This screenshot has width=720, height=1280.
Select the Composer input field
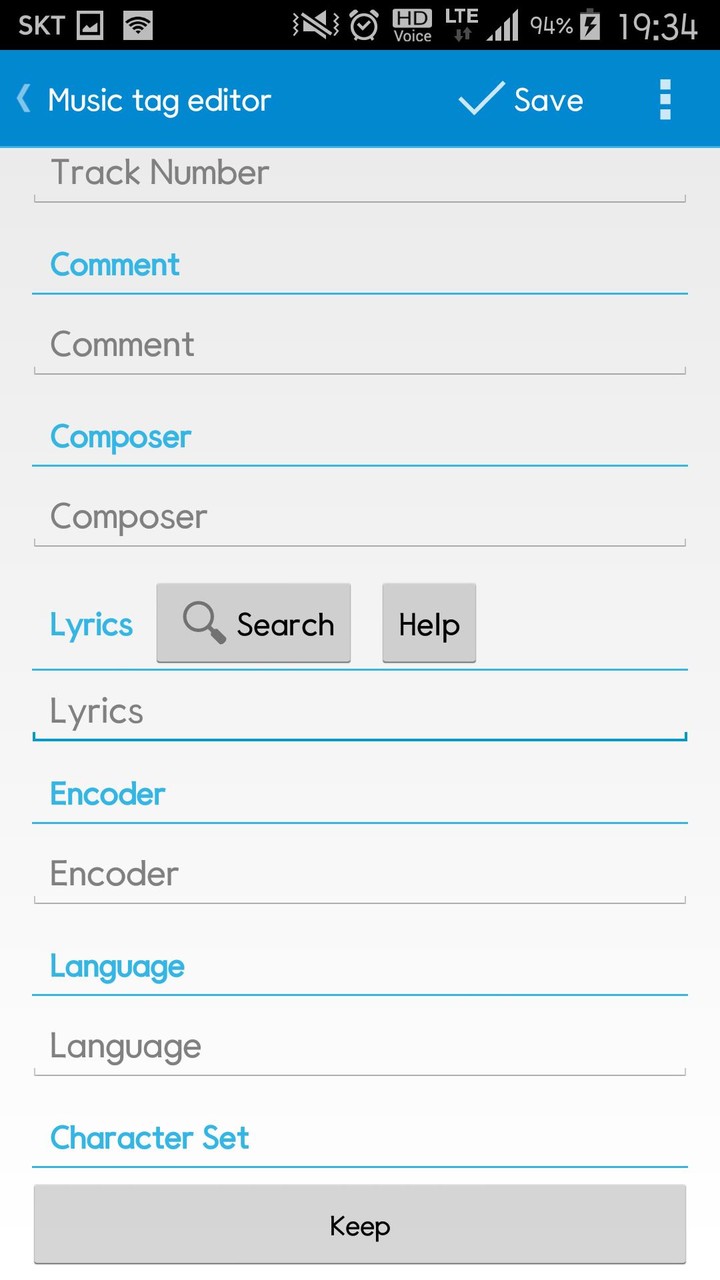pos(360,517)
